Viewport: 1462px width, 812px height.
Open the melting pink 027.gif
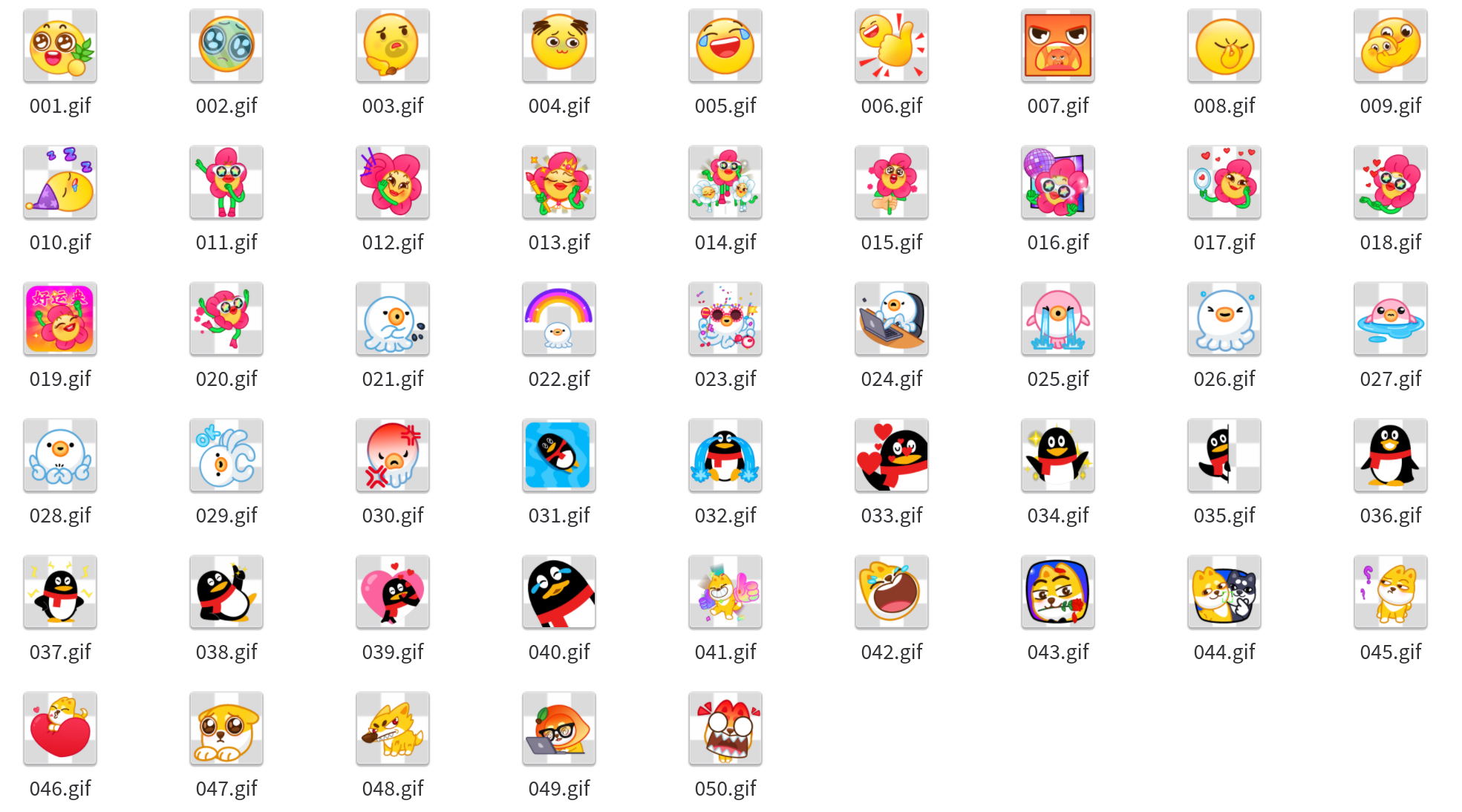point(1391,319)
